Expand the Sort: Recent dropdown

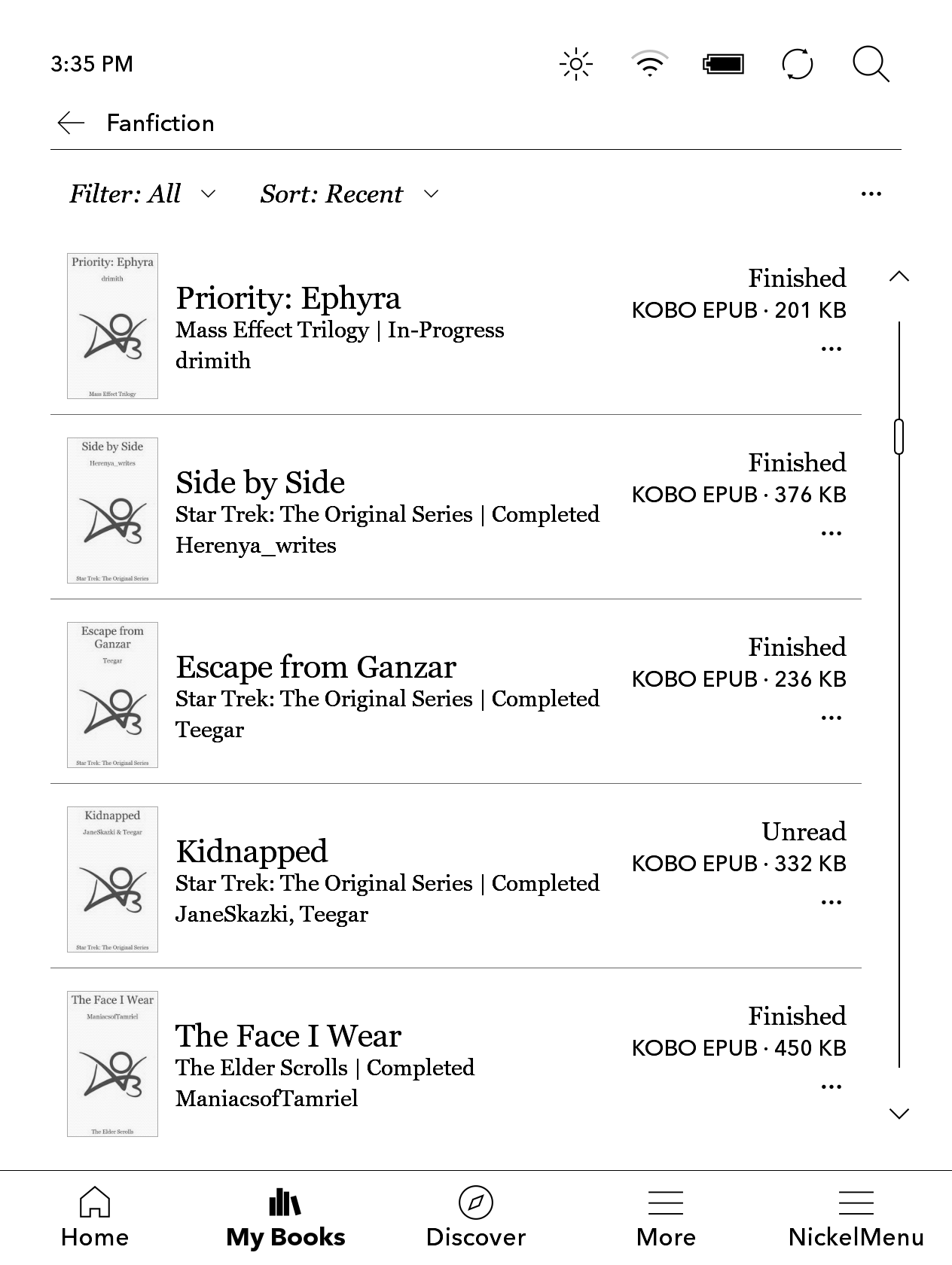point(349,194)
